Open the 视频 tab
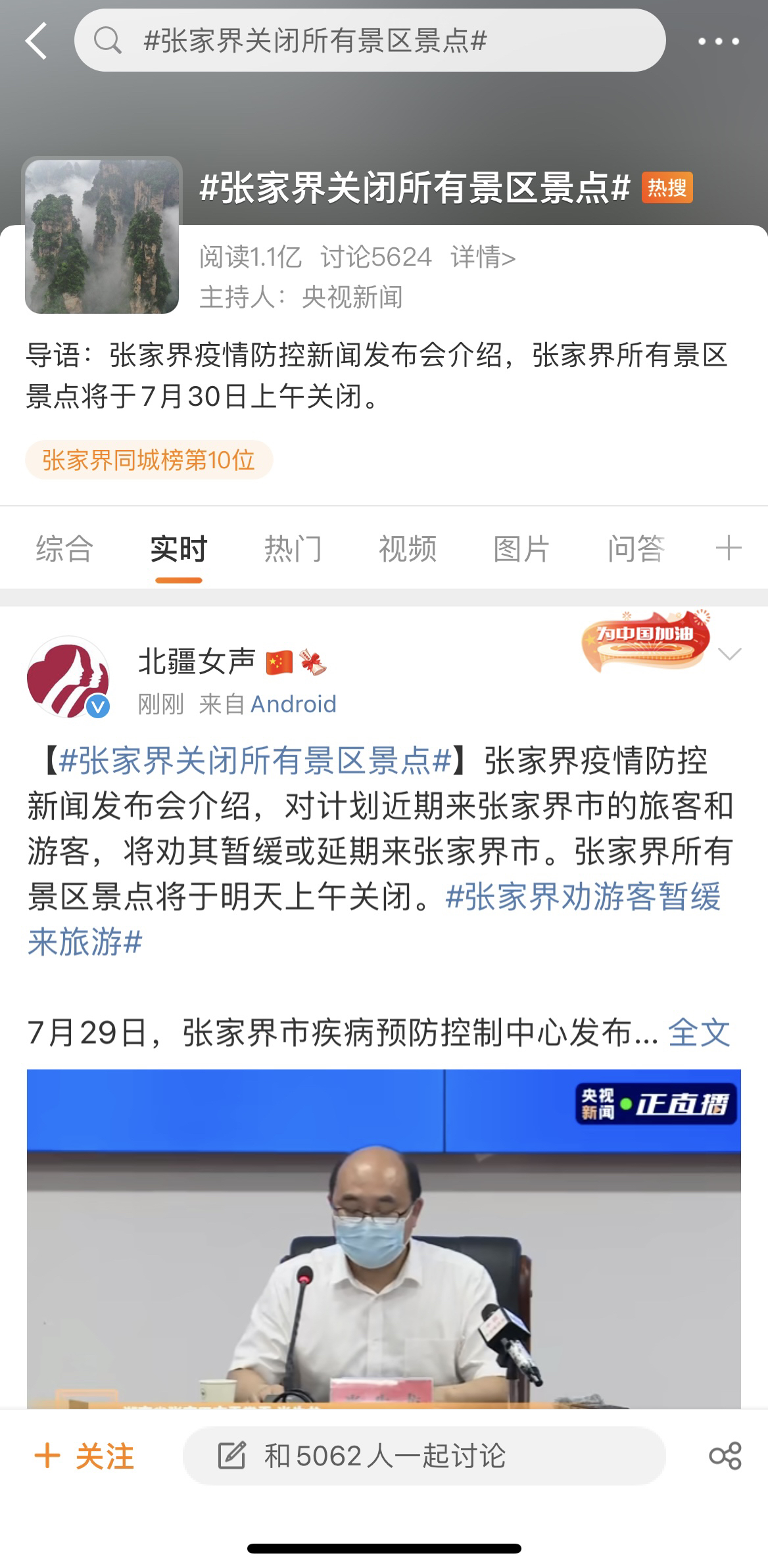Viewport: 768px width, 1568px height. 407,549
